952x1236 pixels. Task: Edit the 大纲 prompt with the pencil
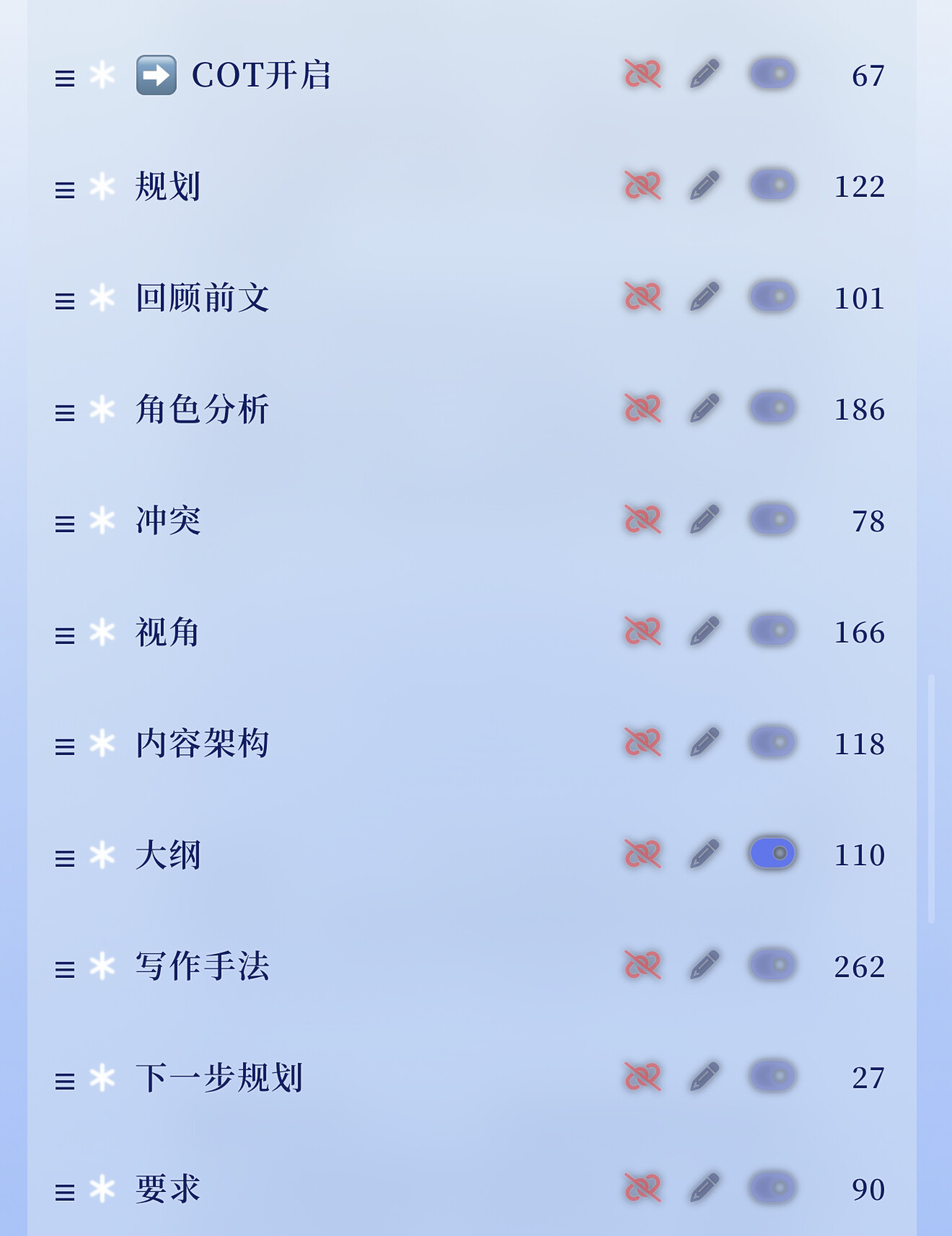click(x=705, y=854)
